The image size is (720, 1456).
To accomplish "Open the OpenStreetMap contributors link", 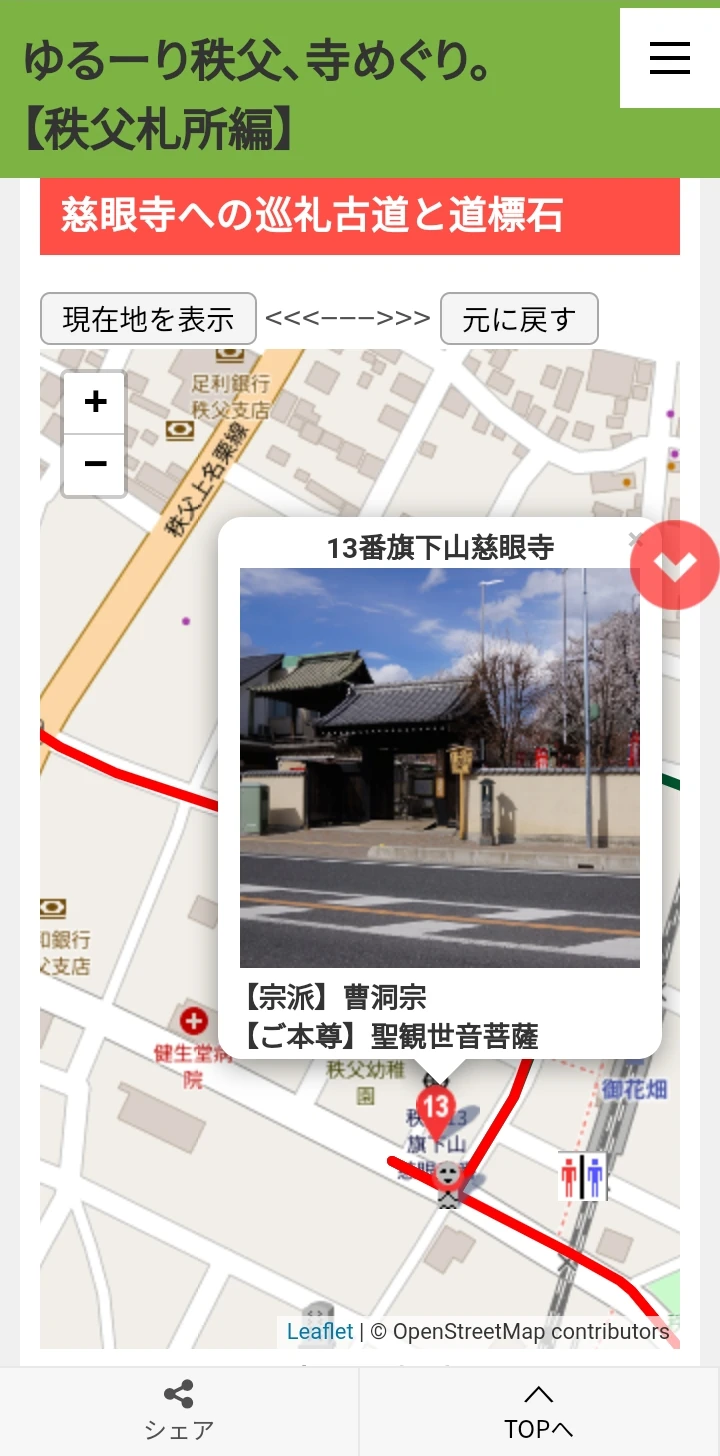I will tap(518, 1331).
